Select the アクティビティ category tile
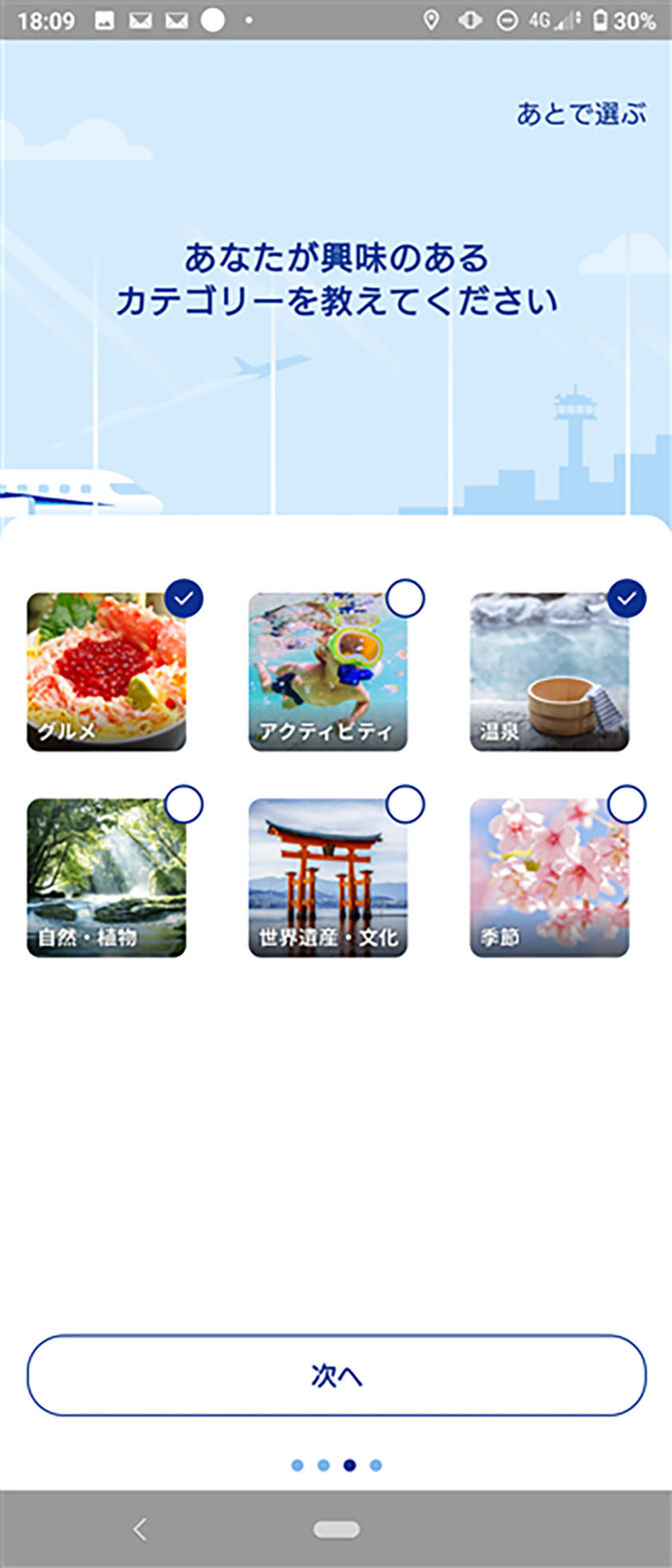 pyautogui.click(x=328, y=671)
